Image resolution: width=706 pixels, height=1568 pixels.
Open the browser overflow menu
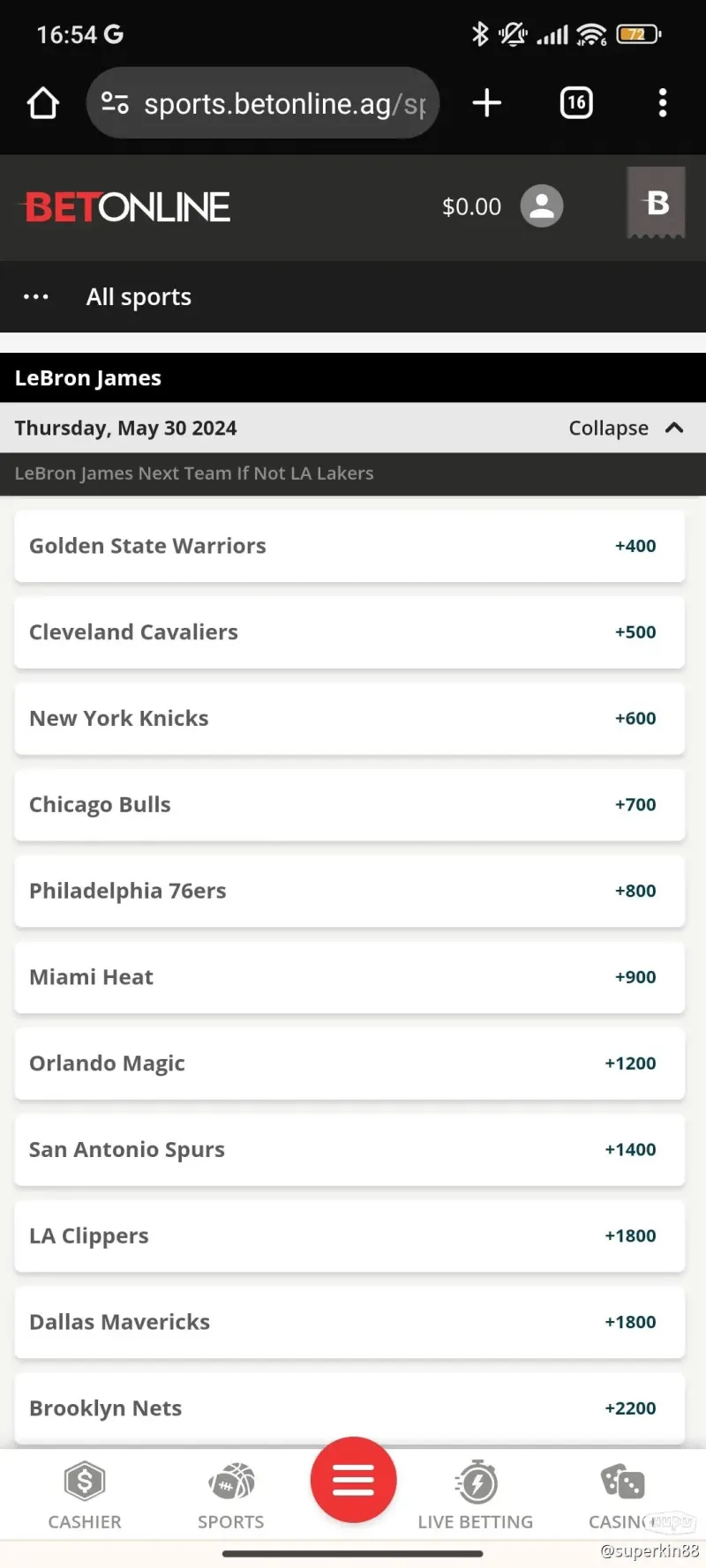[663, 103]
